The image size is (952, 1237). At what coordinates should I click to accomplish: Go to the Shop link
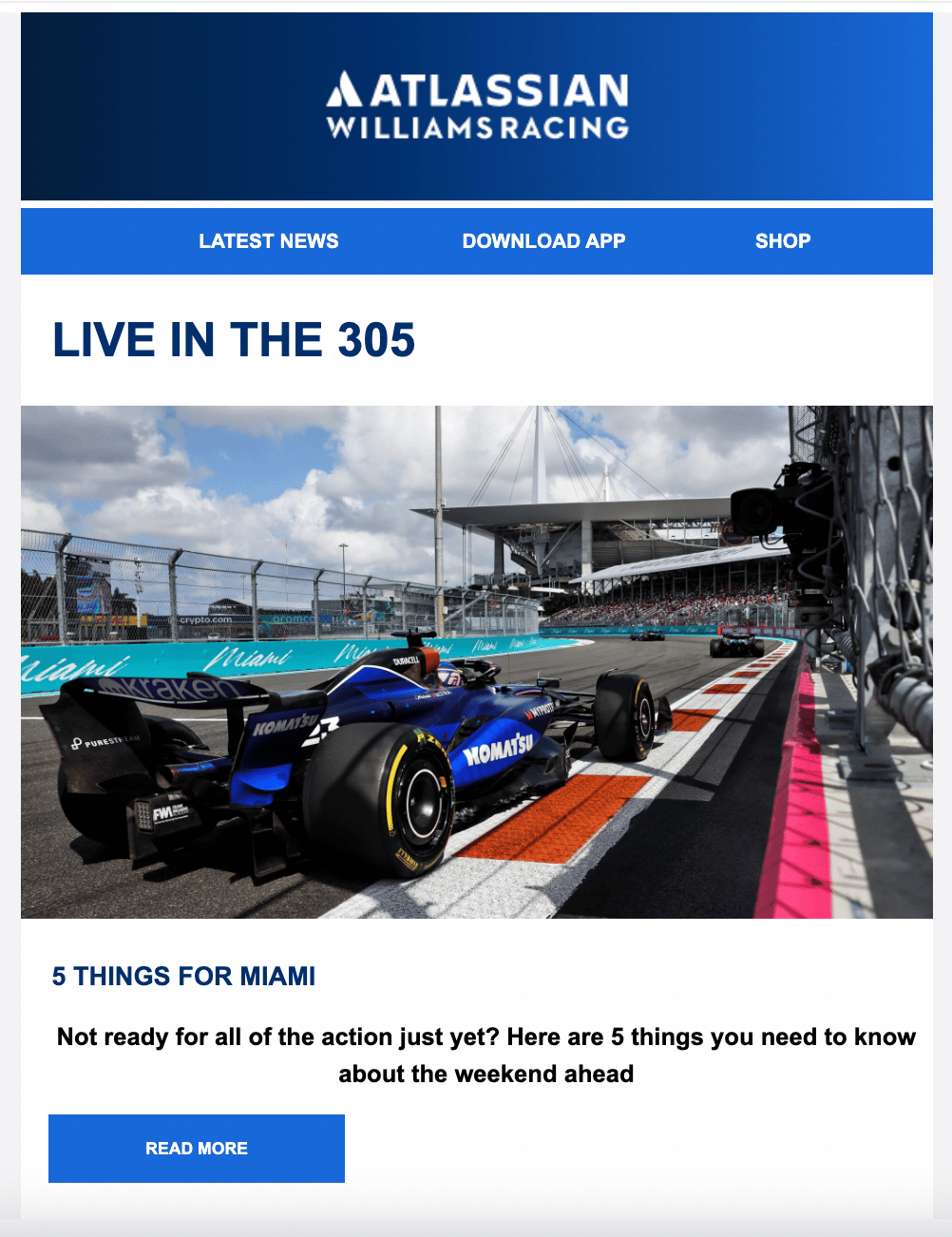783,241
